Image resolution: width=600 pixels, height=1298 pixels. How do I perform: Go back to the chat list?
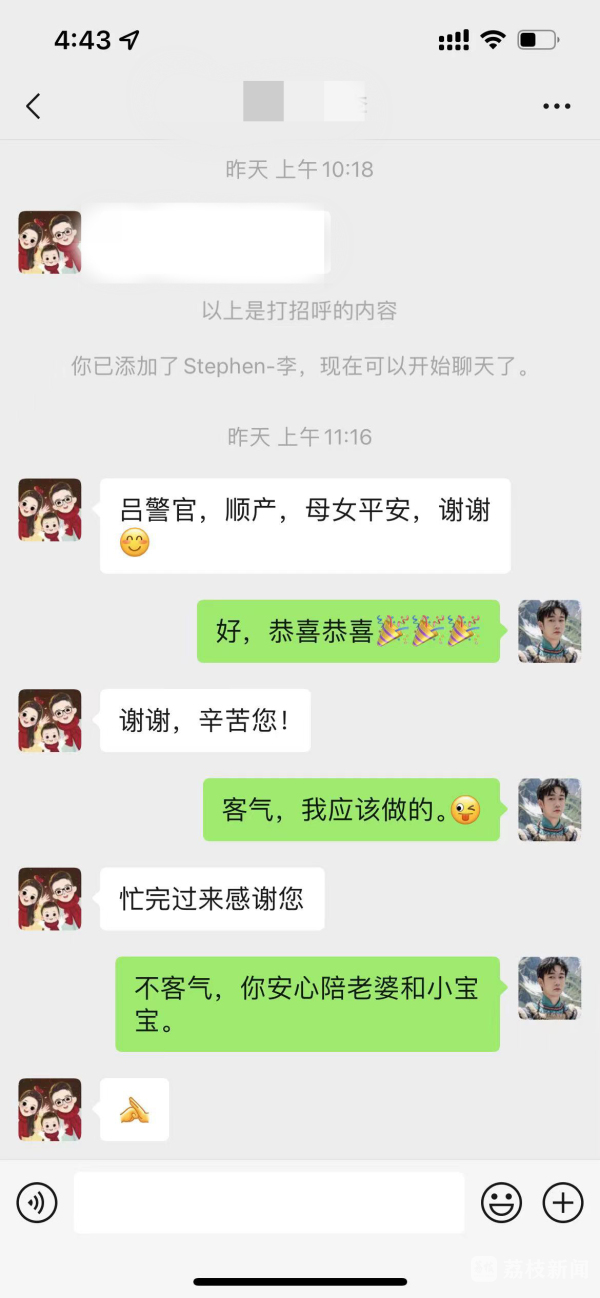click(33, 106)
